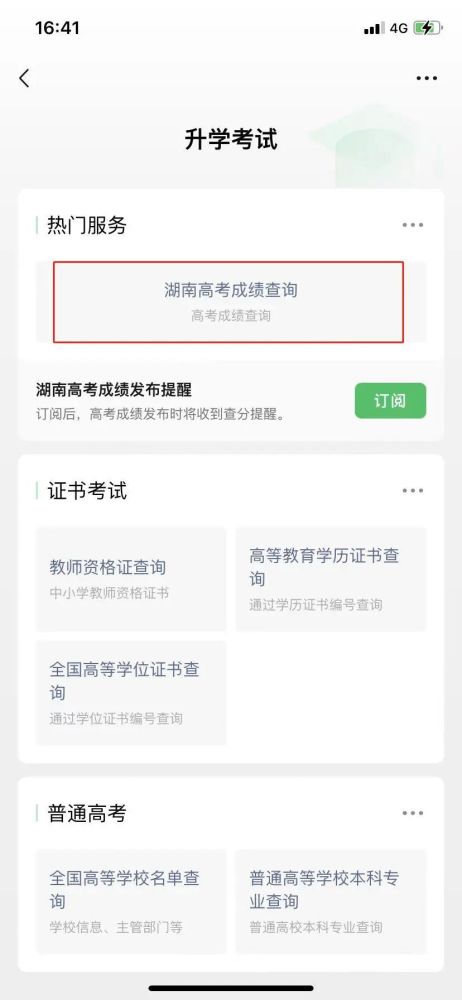The width and height of the screenshot is (462, 1000).
Task: Tap the 订阅 button
Action: tap(390, 401)
